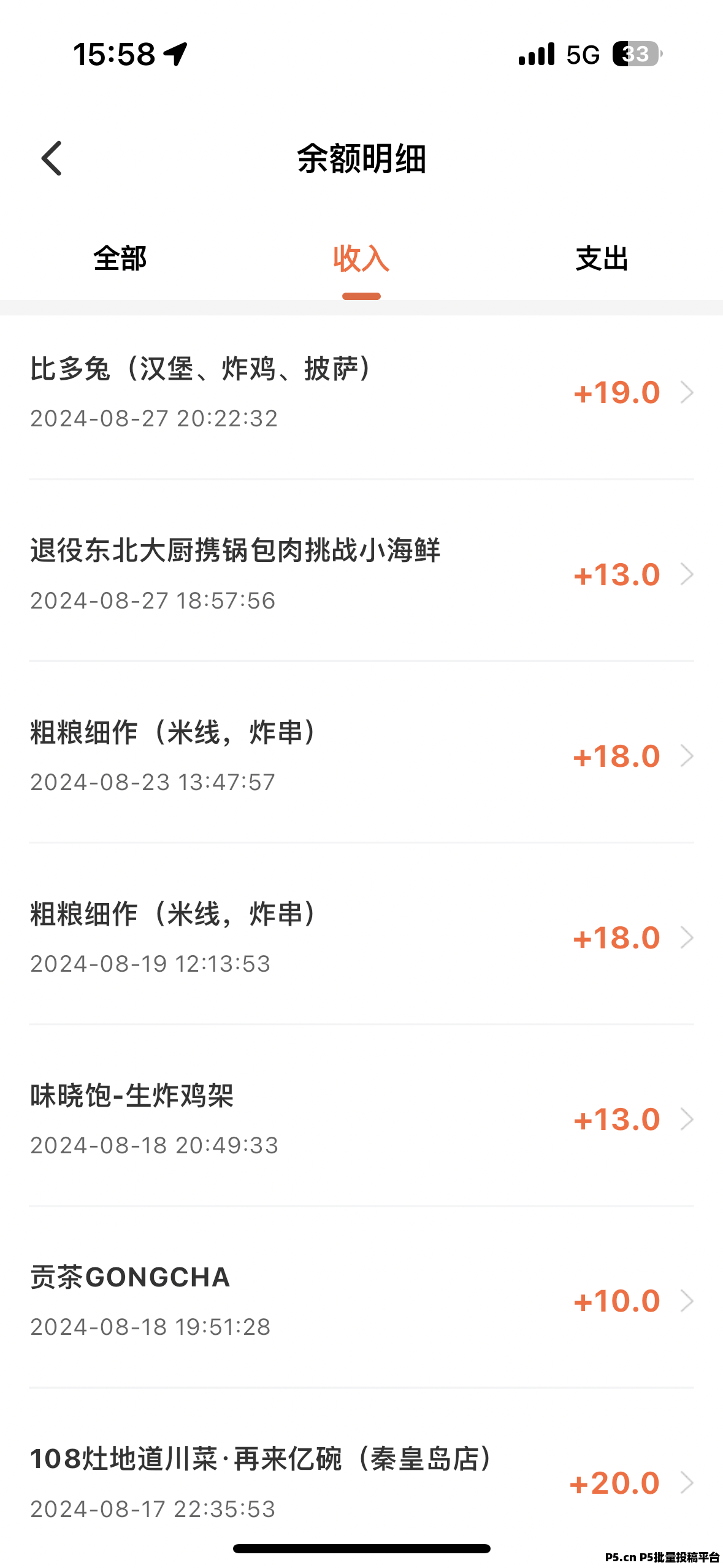
Task: Open the 粗粮细作 record dated 2024-08-19
Action: pos(361,938)
